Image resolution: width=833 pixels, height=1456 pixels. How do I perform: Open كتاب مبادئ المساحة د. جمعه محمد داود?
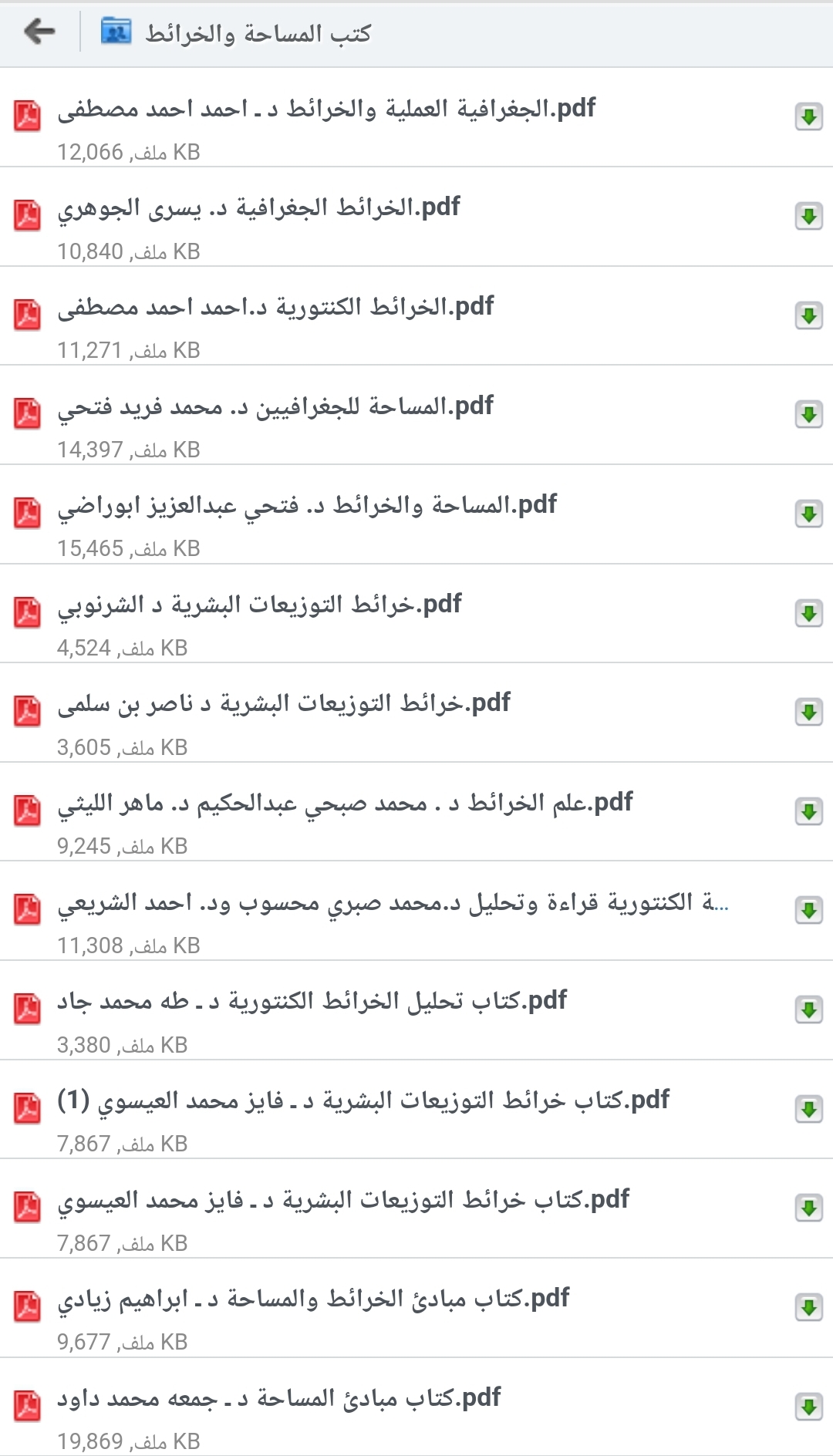click(x=278, y=1399)
